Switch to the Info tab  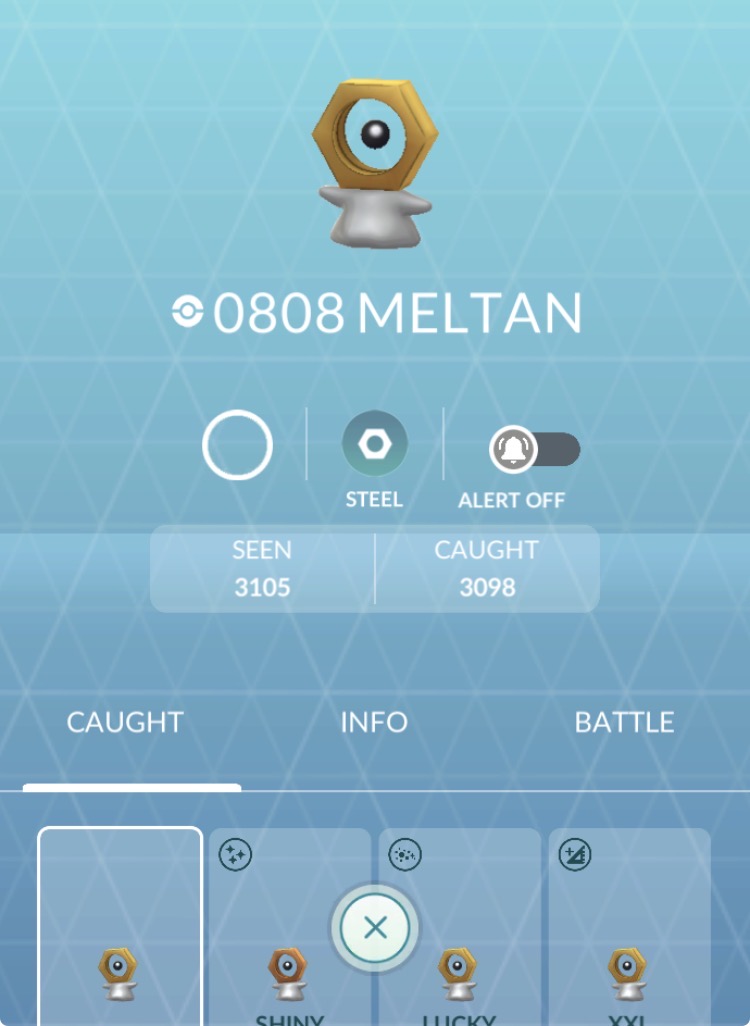coord(374,722)
